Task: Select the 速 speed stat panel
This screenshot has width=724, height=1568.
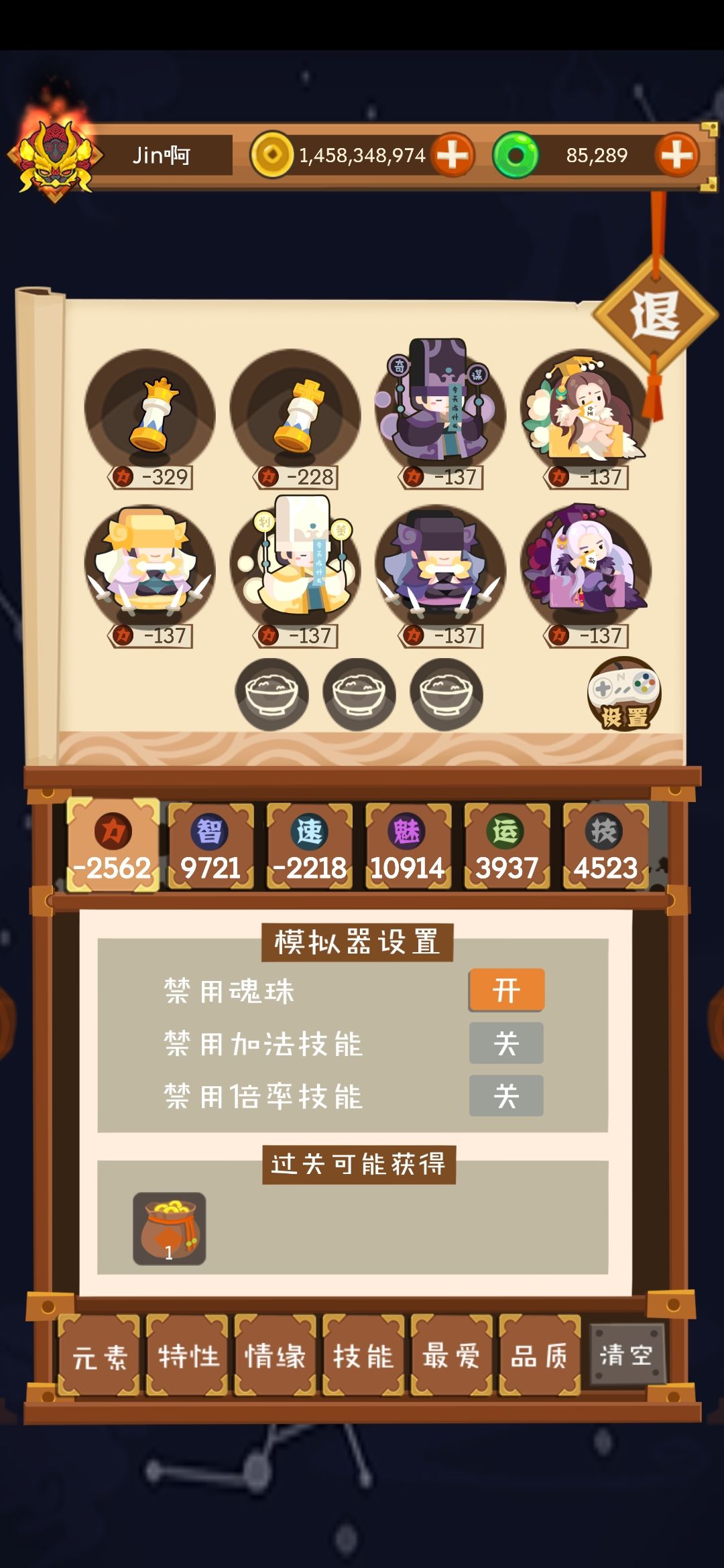Action: [x=308, y=844]
